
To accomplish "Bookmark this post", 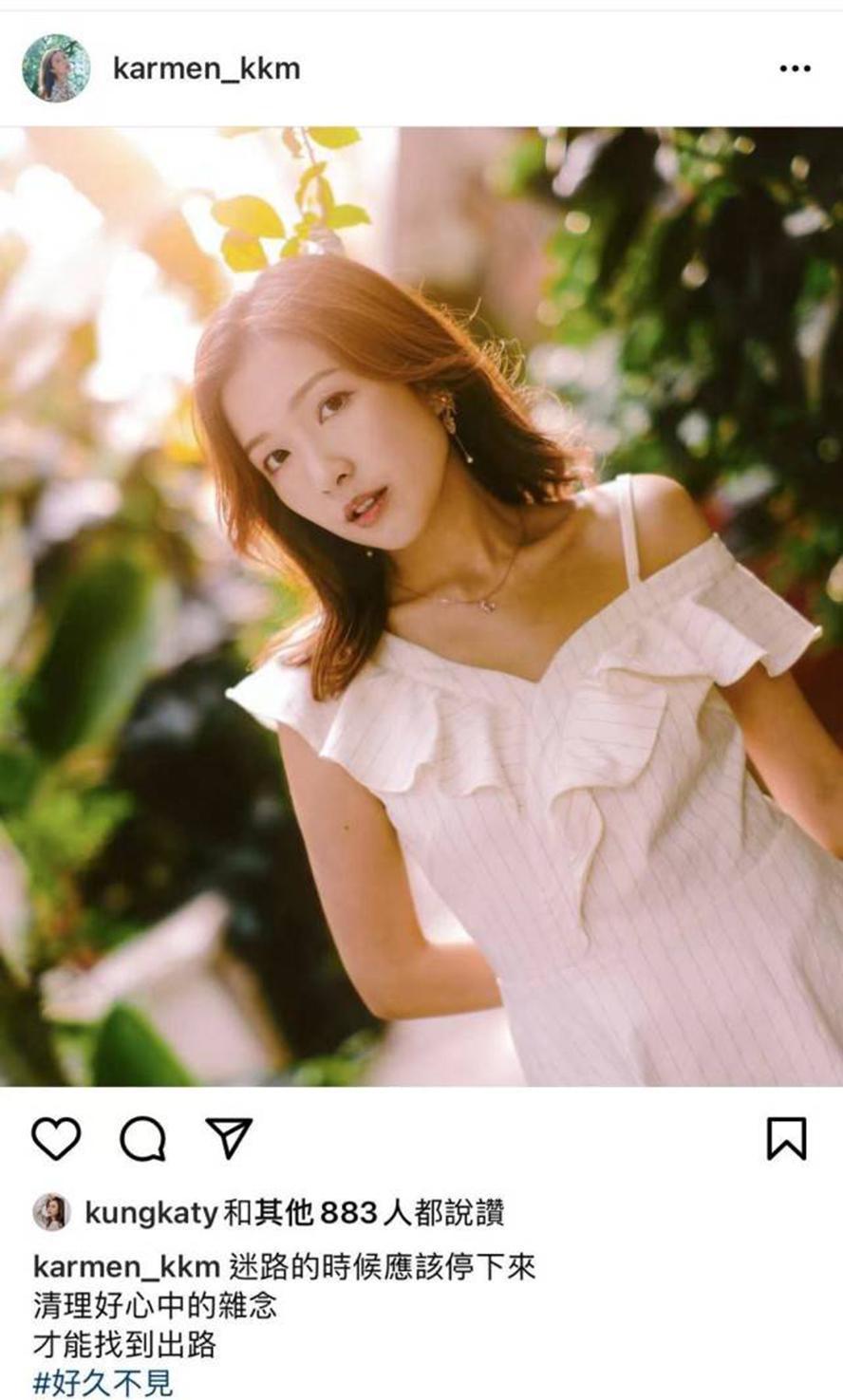I will pos(786,1138).
